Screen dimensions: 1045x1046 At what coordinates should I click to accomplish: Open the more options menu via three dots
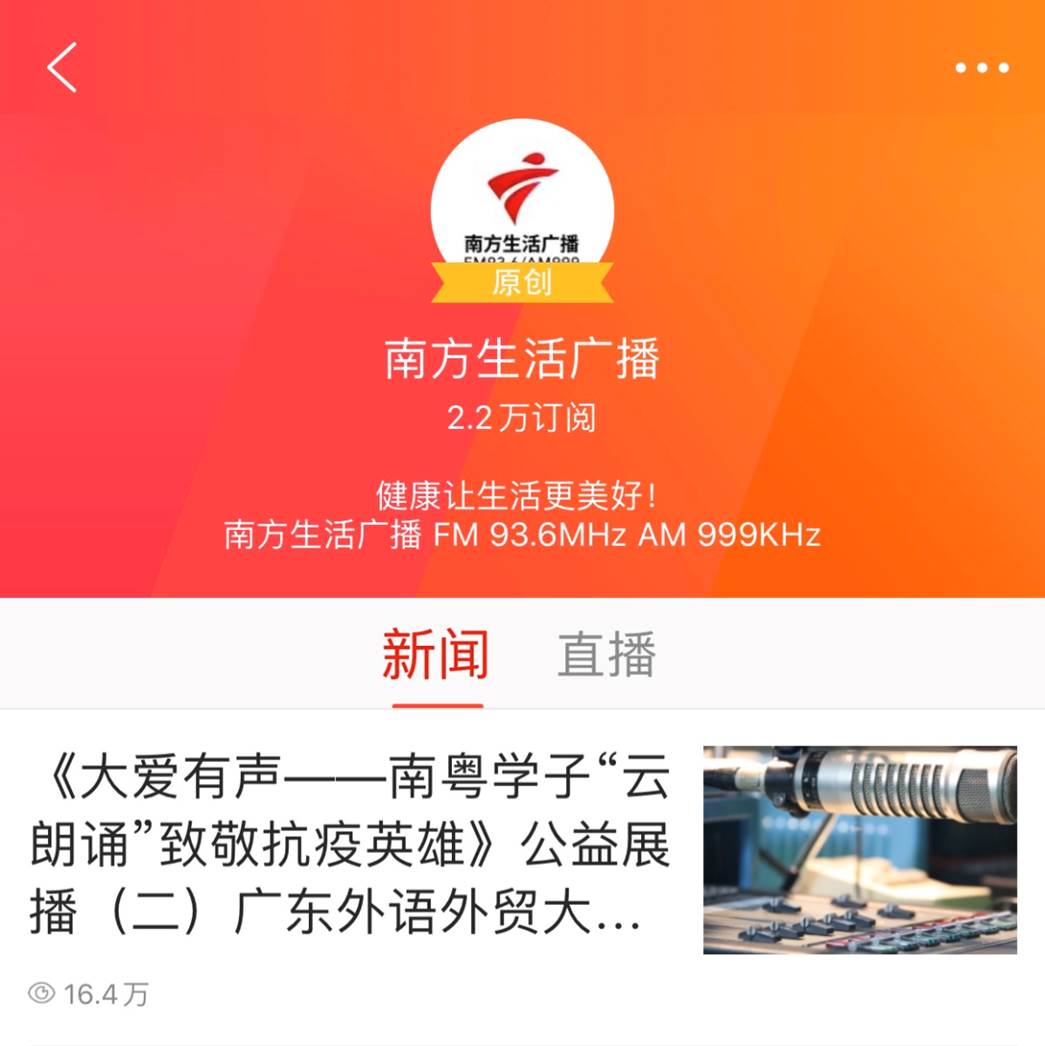click(x=981, y=66)
